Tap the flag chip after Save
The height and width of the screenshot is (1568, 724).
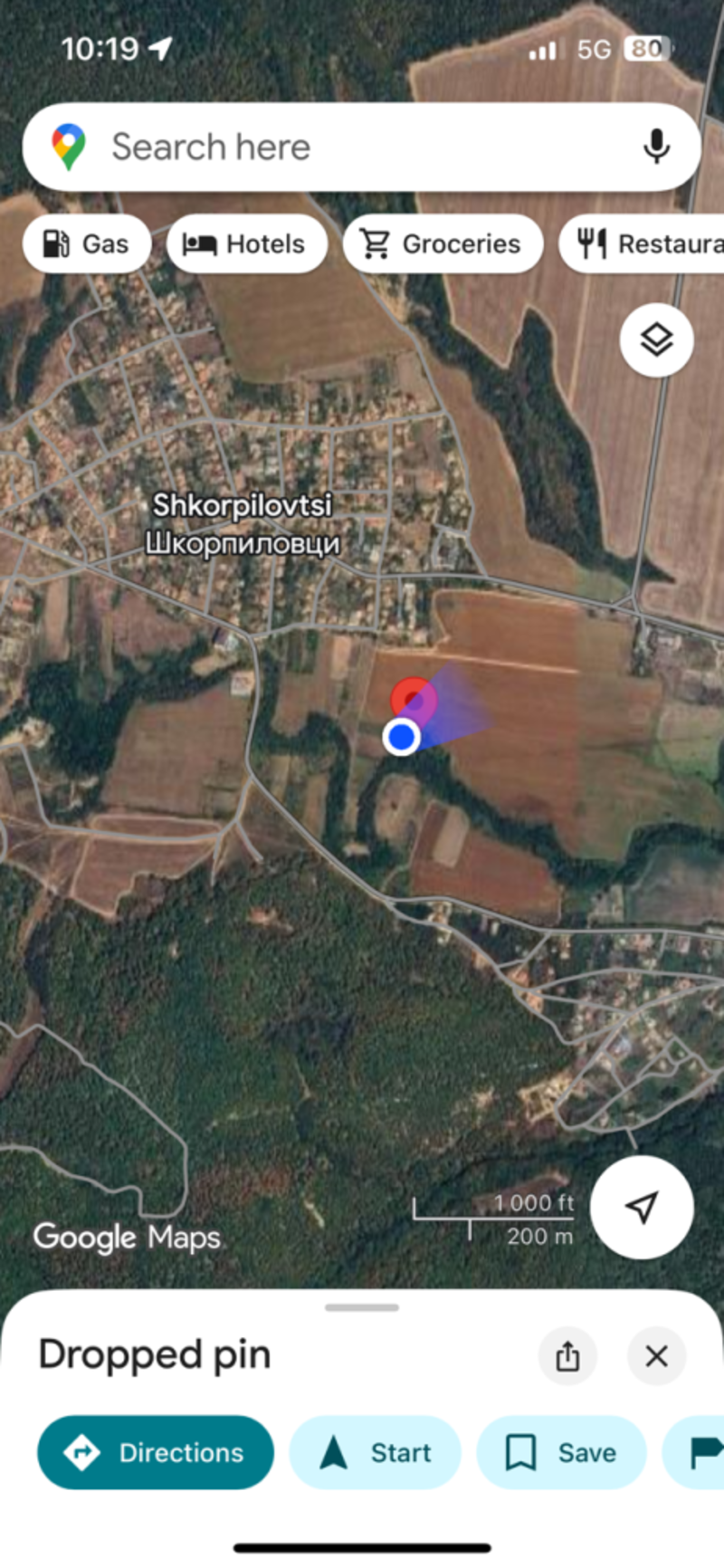tap(702, 1453)
